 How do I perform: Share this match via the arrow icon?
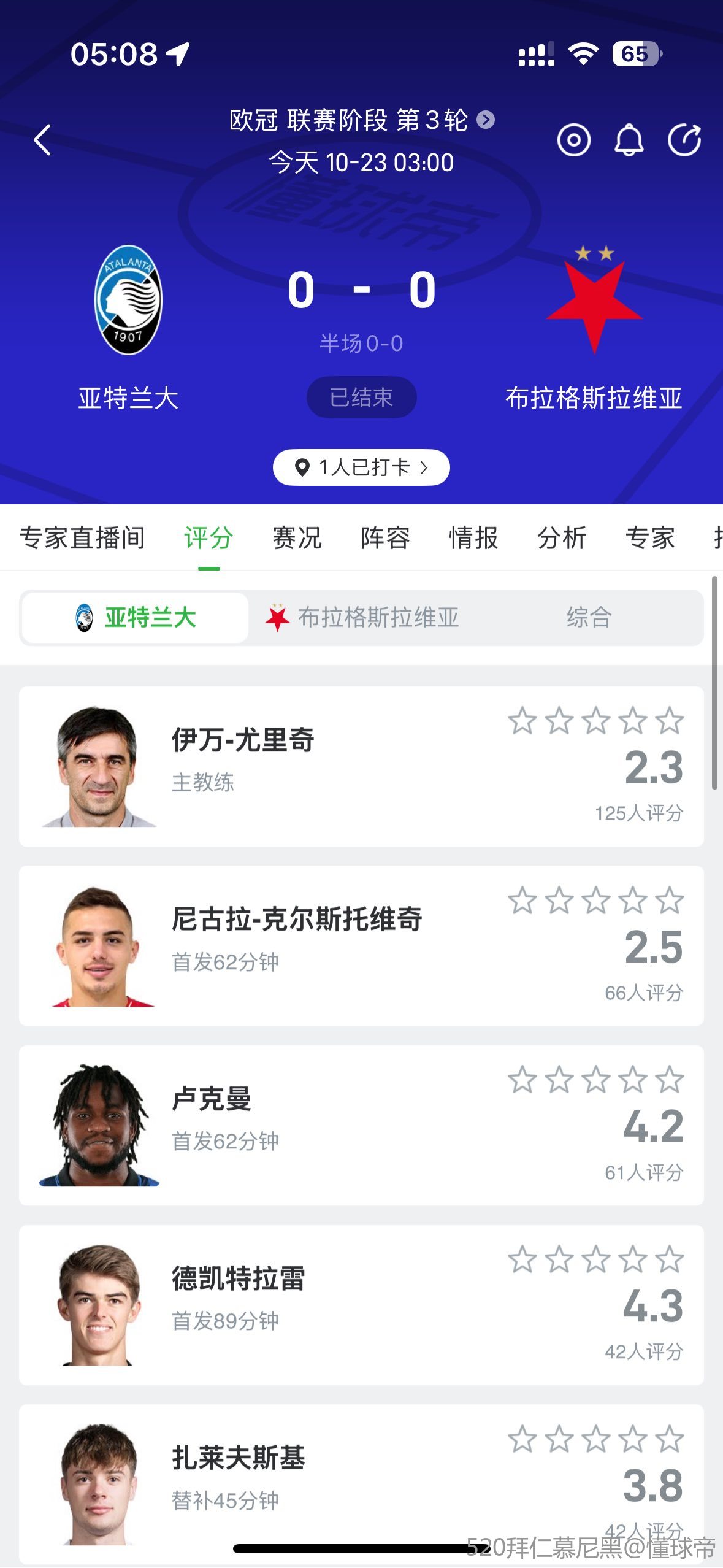point(684,140)
